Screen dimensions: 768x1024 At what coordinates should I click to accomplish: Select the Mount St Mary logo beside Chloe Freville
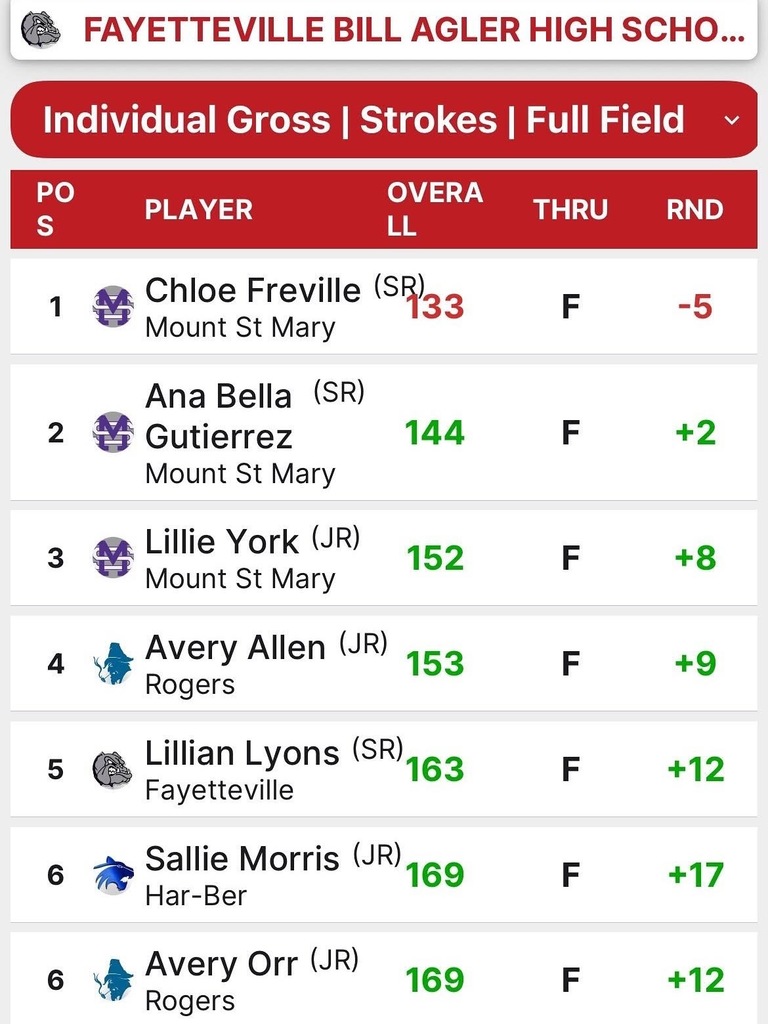coord(112,307)
